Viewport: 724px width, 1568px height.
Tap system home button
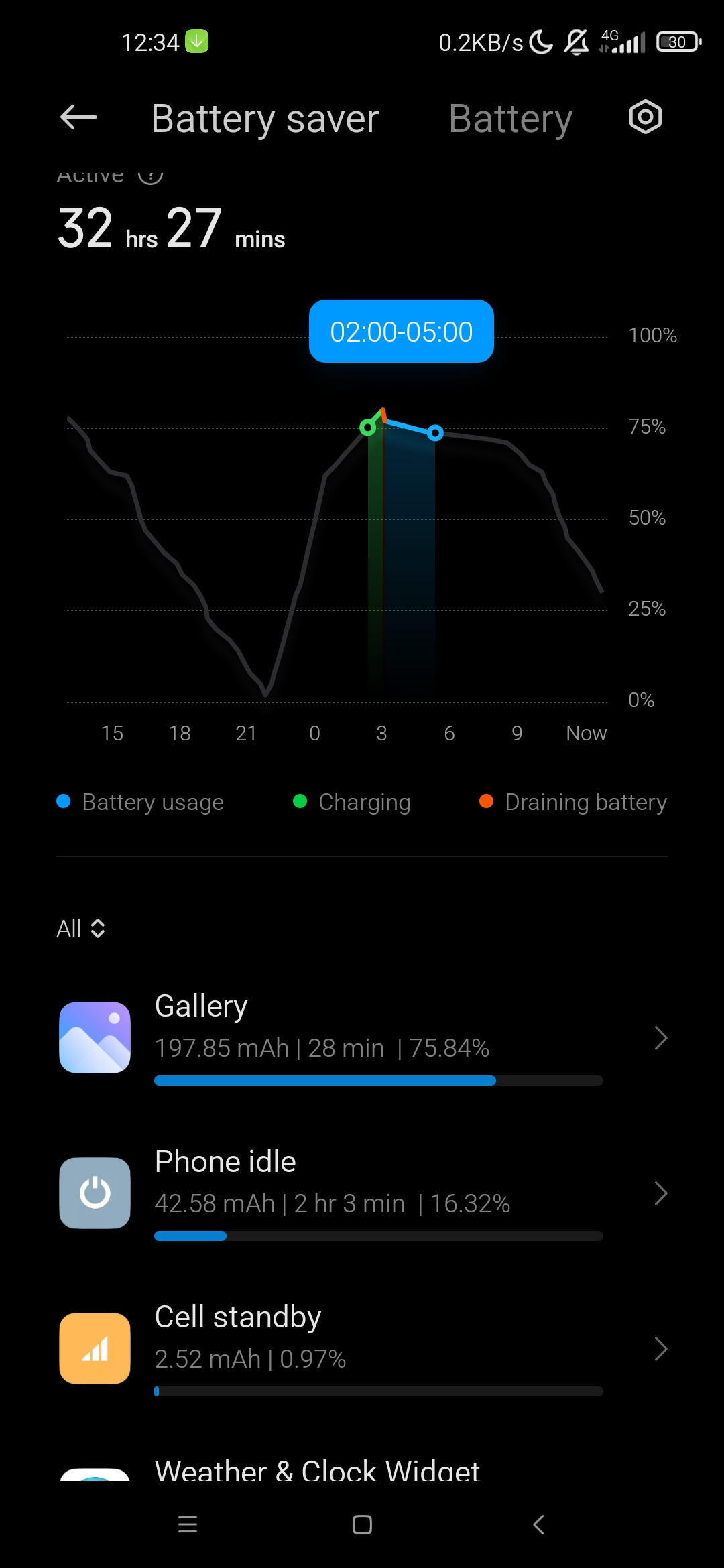pyautogui.click(x=362, y=1525)
